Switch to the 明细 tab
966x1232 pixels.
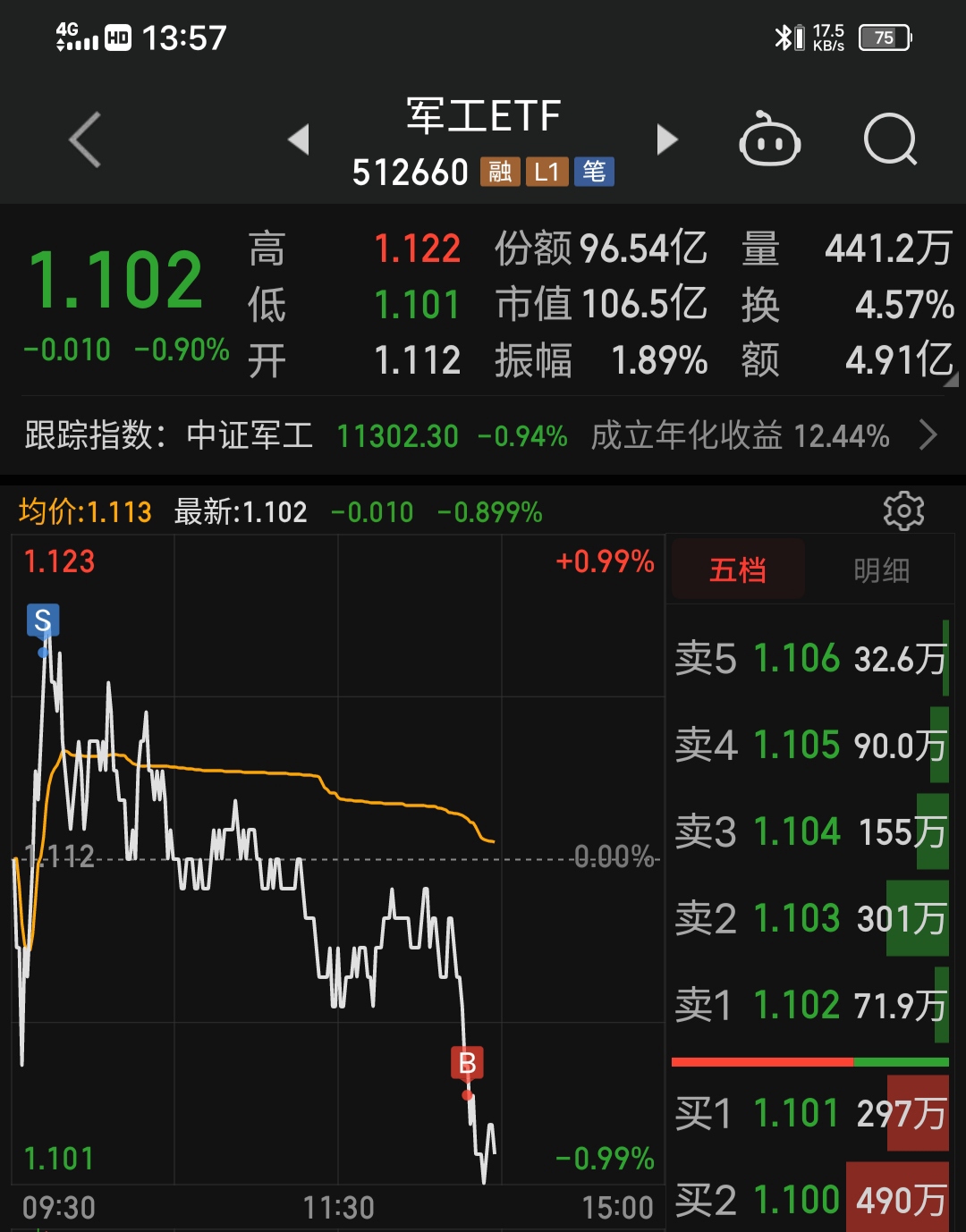(881, 570)
